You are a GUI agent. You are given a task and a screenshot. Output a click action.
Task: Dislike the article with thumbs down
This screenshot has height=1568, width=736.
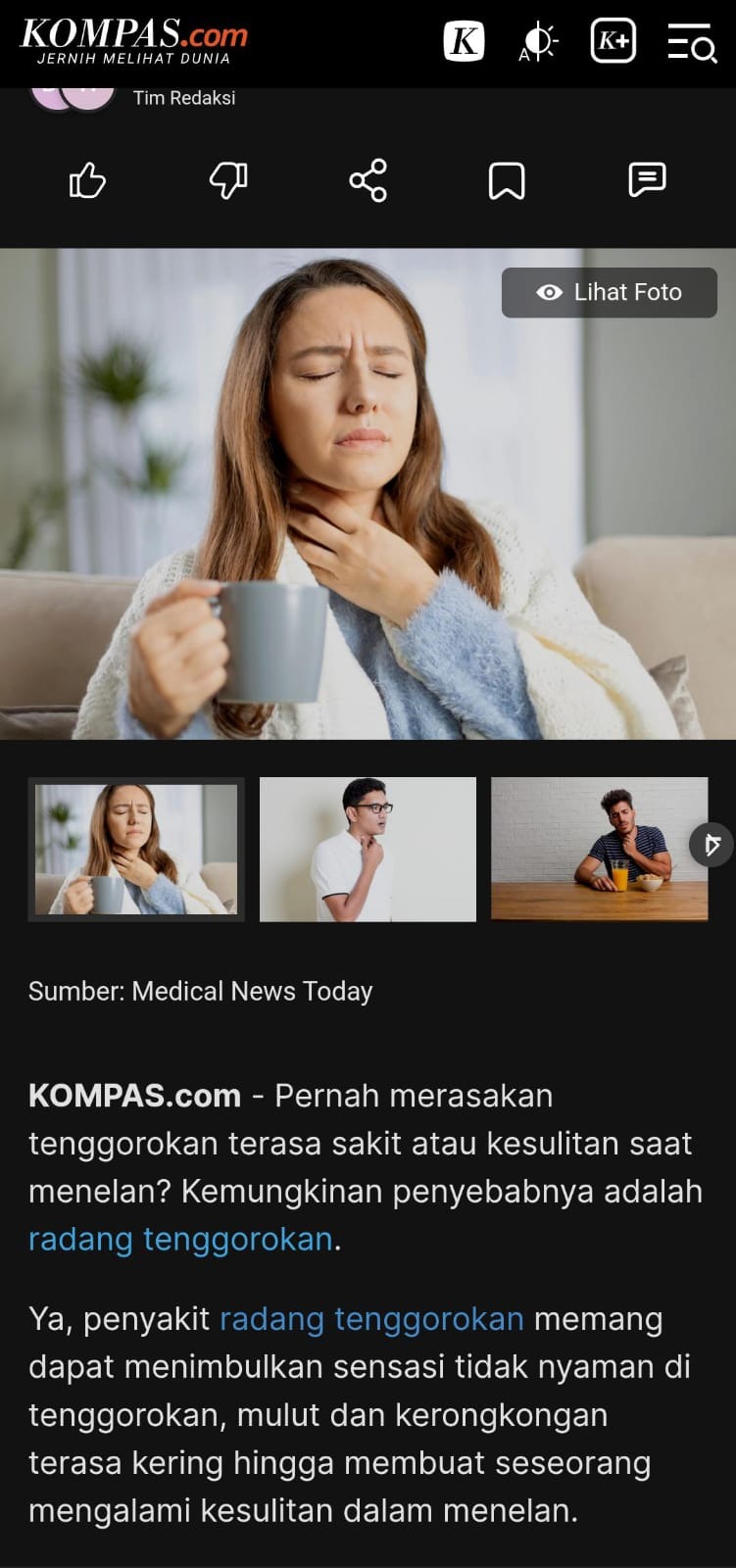pyautogui.click(x=228, y=180)
